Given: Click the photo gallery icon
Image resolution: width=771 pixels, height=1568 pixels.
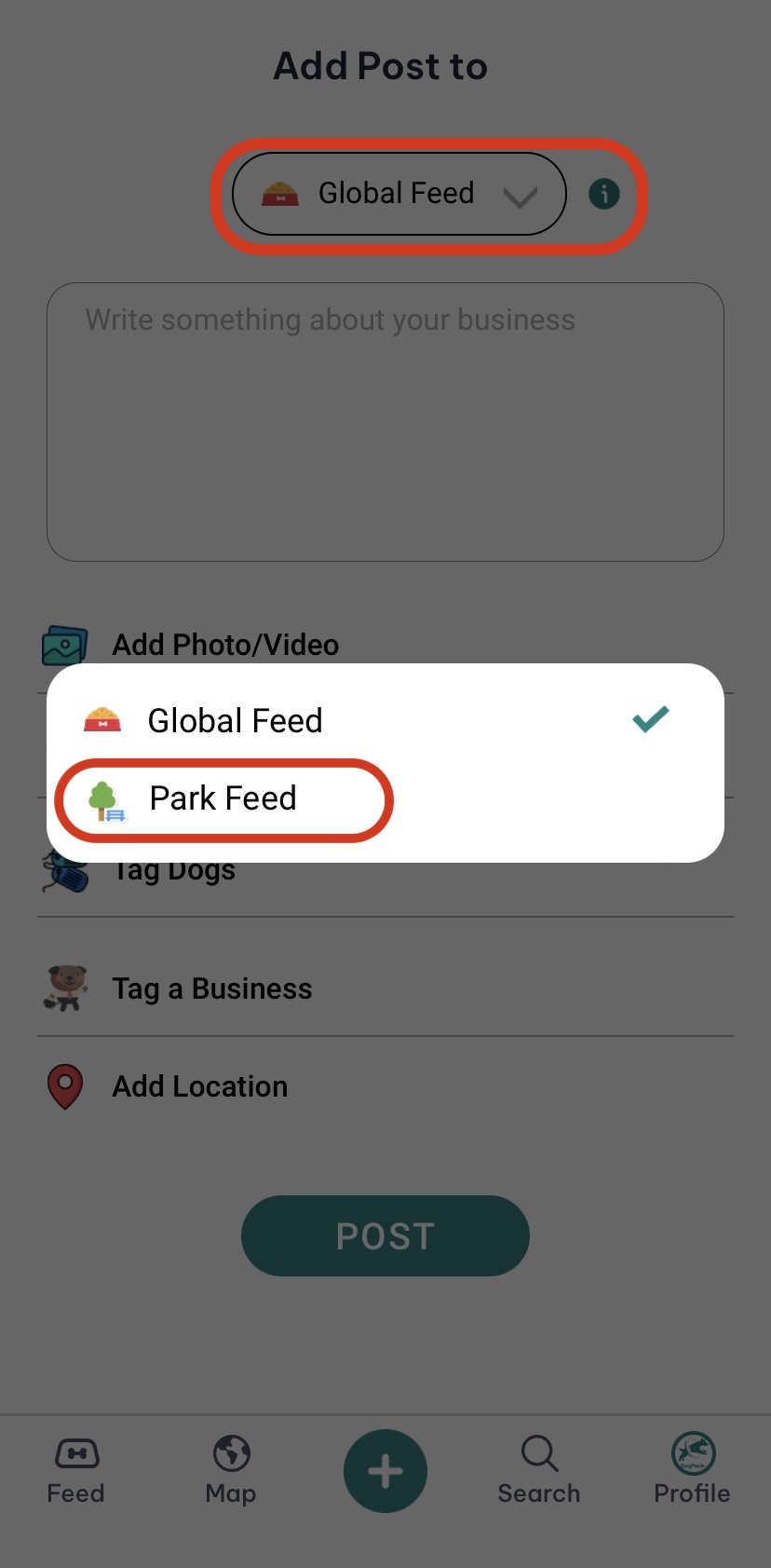Looking at the screenshot, I should [x=63, y=644].
